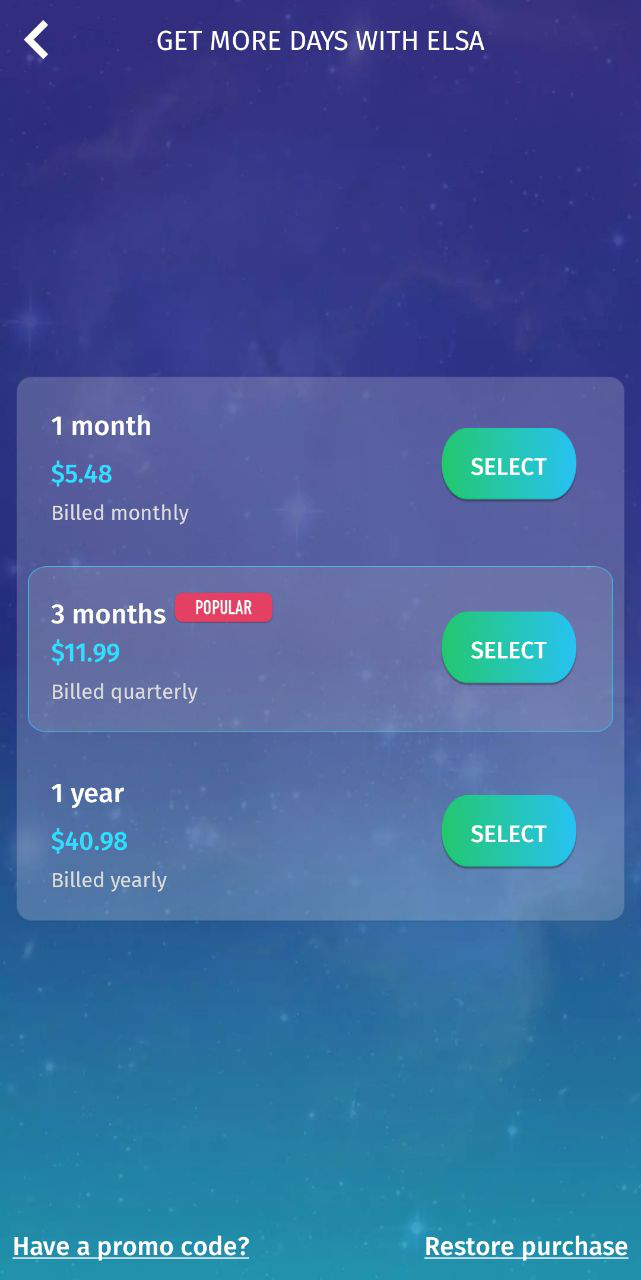
Task: Go back using the top-left arrow
Action: coord(37,41)
